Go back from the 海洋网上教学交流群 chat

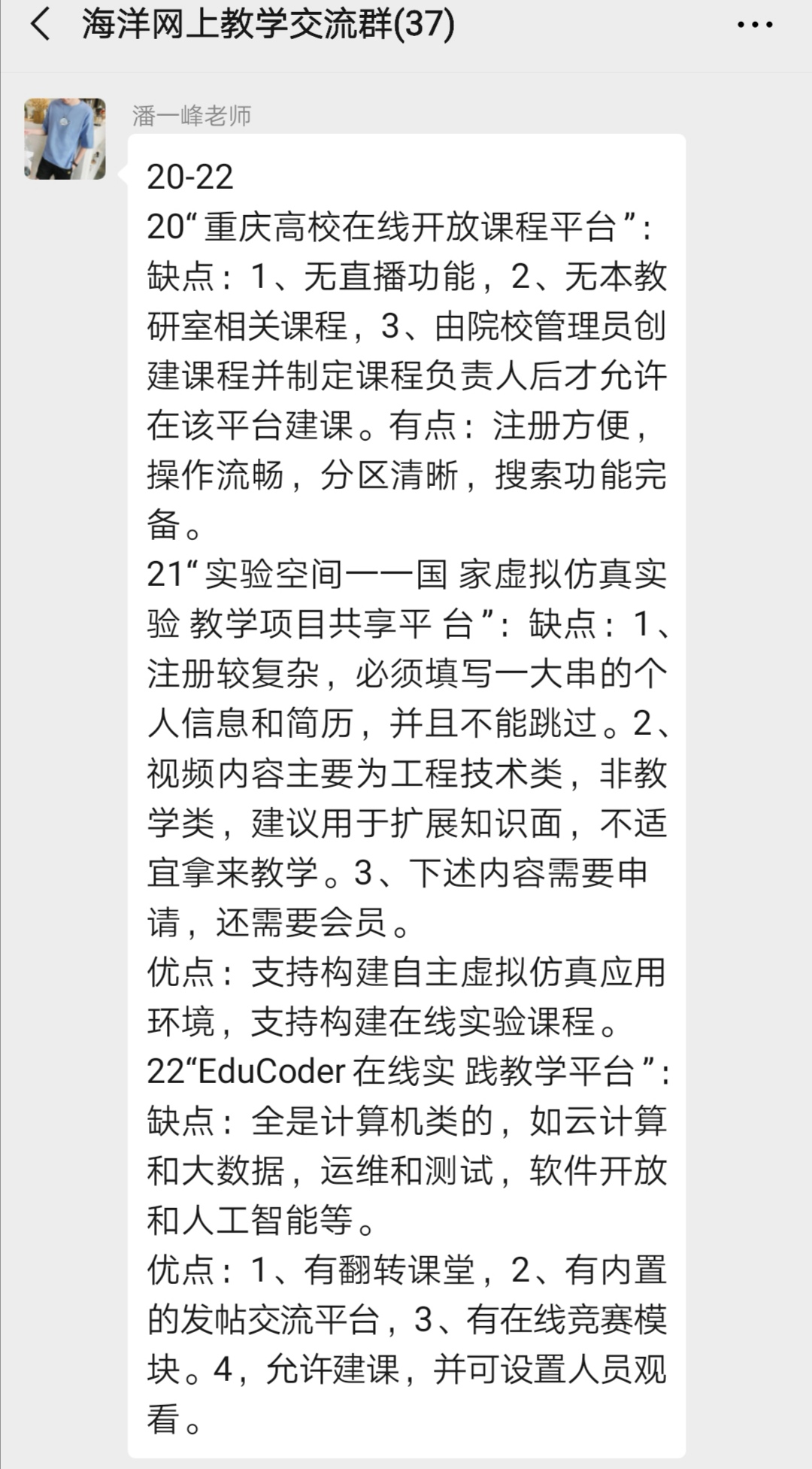pos(41,25)
